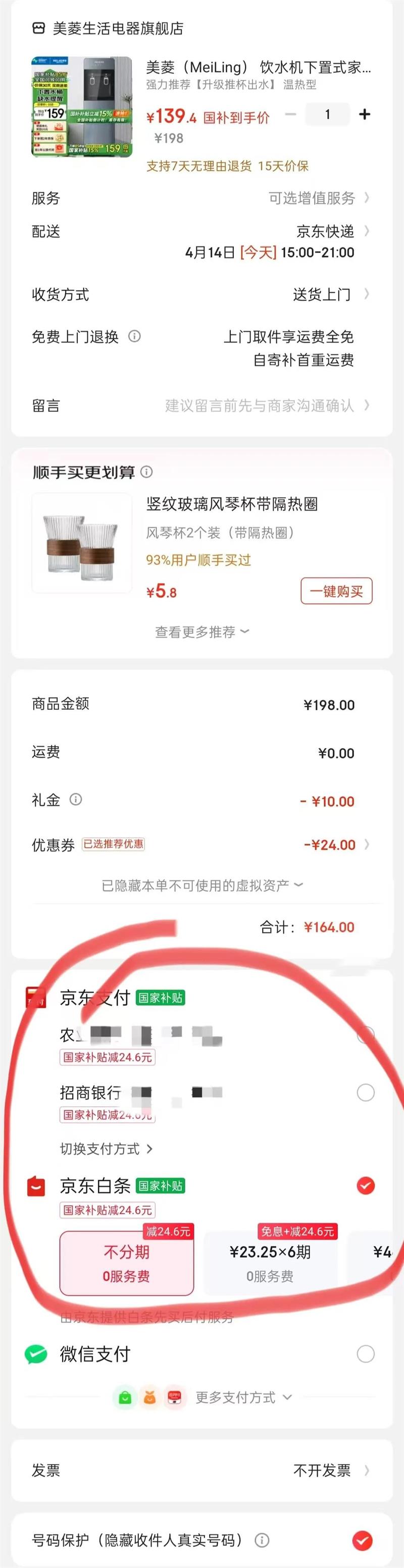Image resolution: width=404 pixels, height=1568 pixels.
Task: Tap 切换支付方式 to switch payment method
Action: tap(106, 1148)
